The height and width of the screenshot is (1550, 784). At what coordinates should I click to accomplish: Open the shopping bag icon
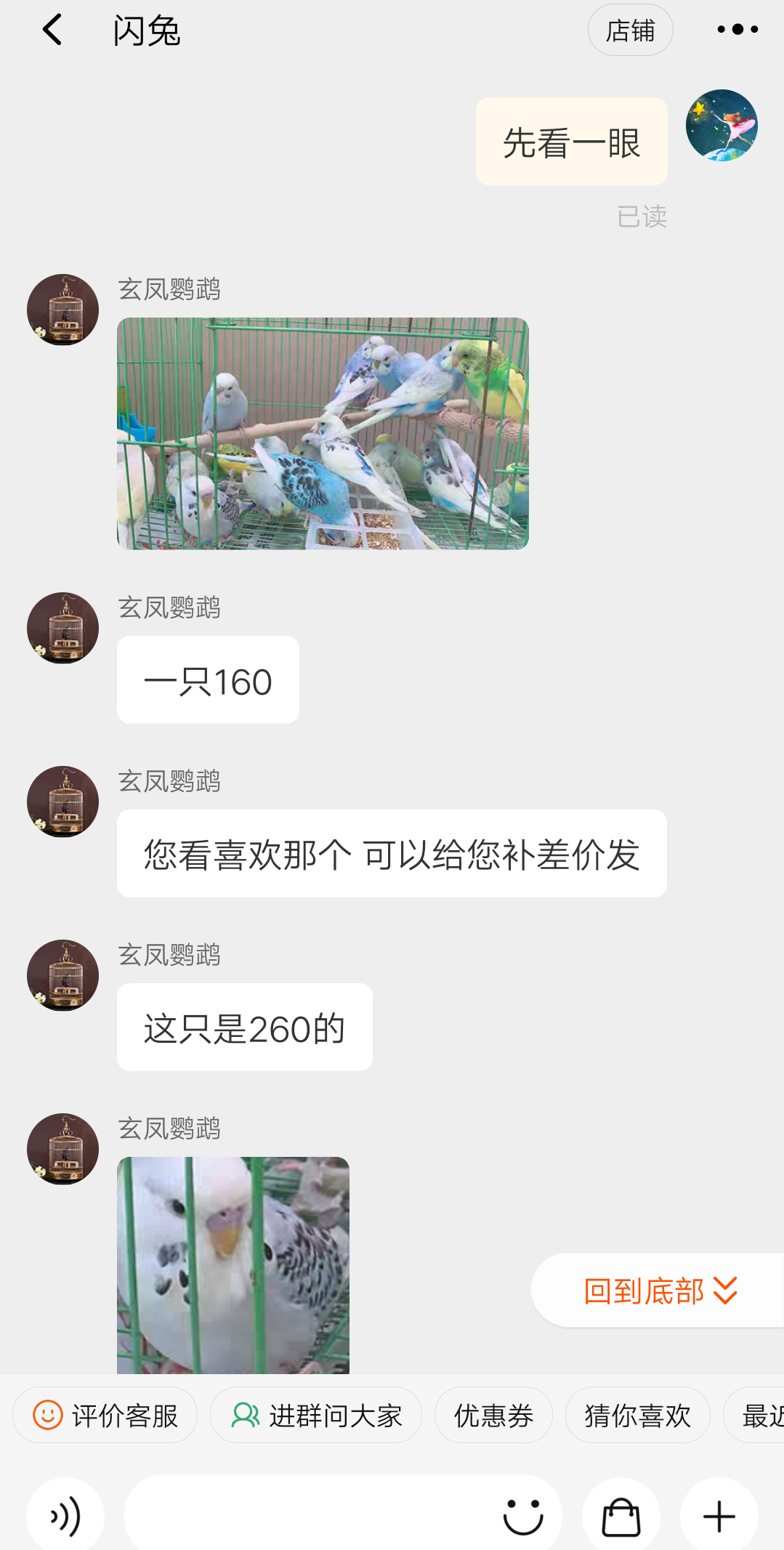621,1516
